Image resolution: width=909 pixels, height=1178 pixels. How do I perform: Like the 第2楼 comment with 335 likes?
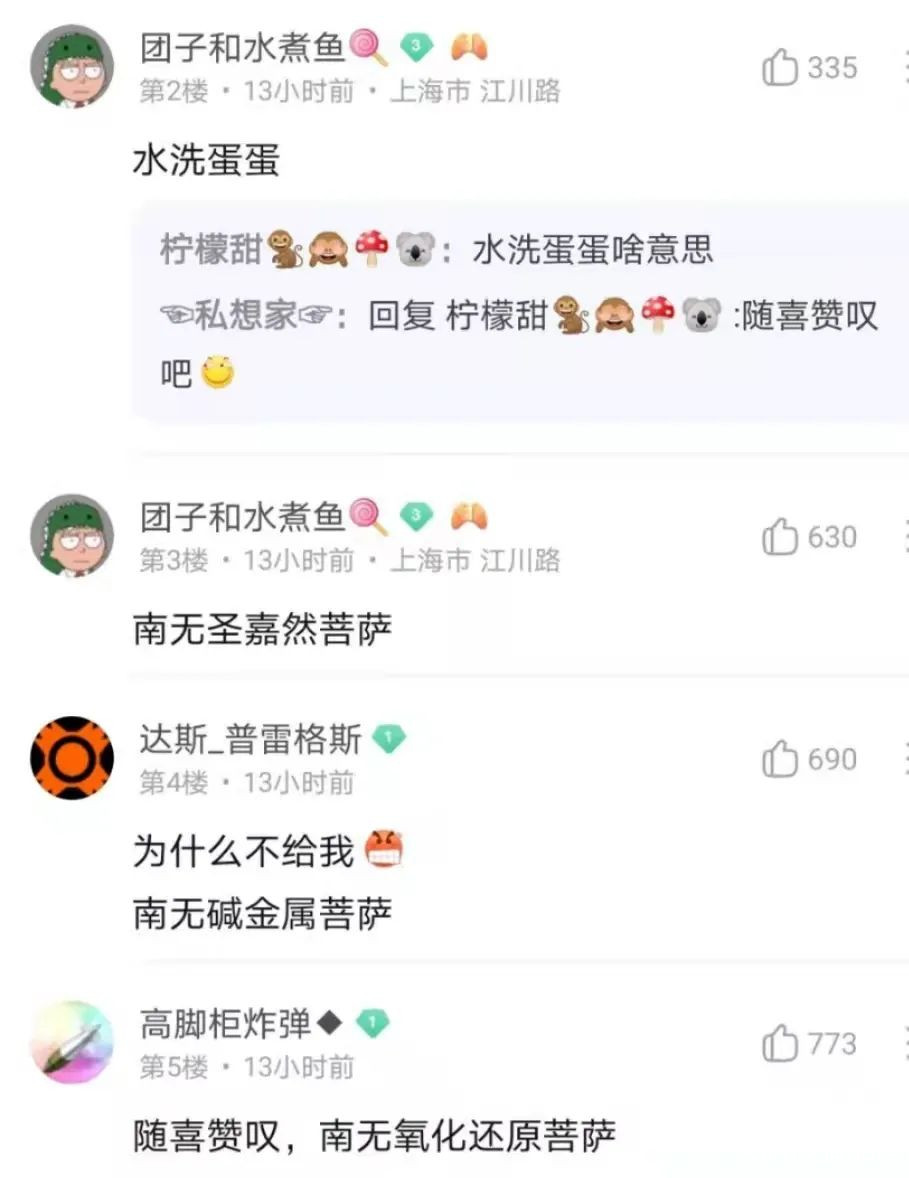click(781, 68)
